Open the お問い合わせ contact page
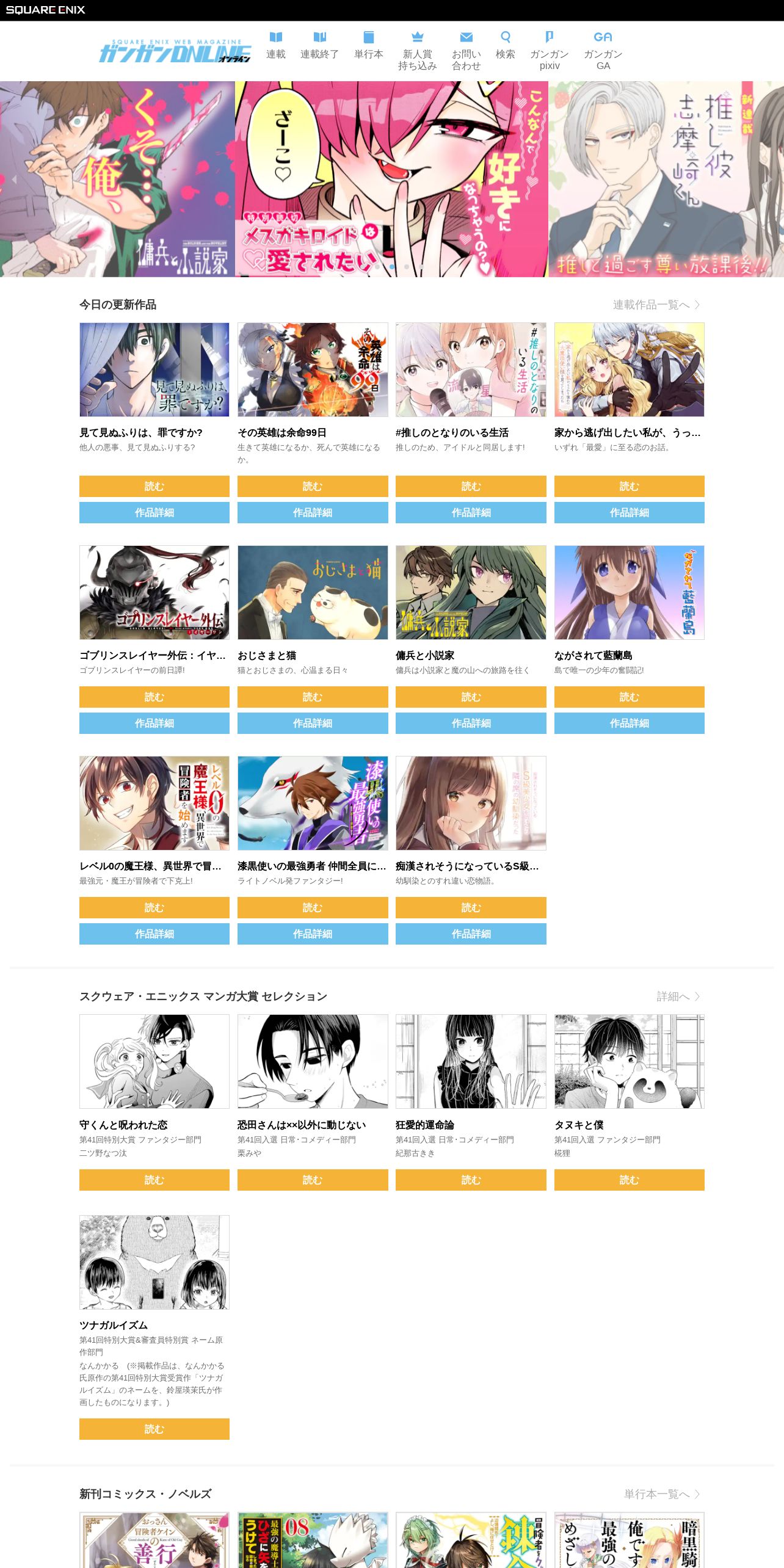Screen dimensions: 784x1568 click(466, 51)
